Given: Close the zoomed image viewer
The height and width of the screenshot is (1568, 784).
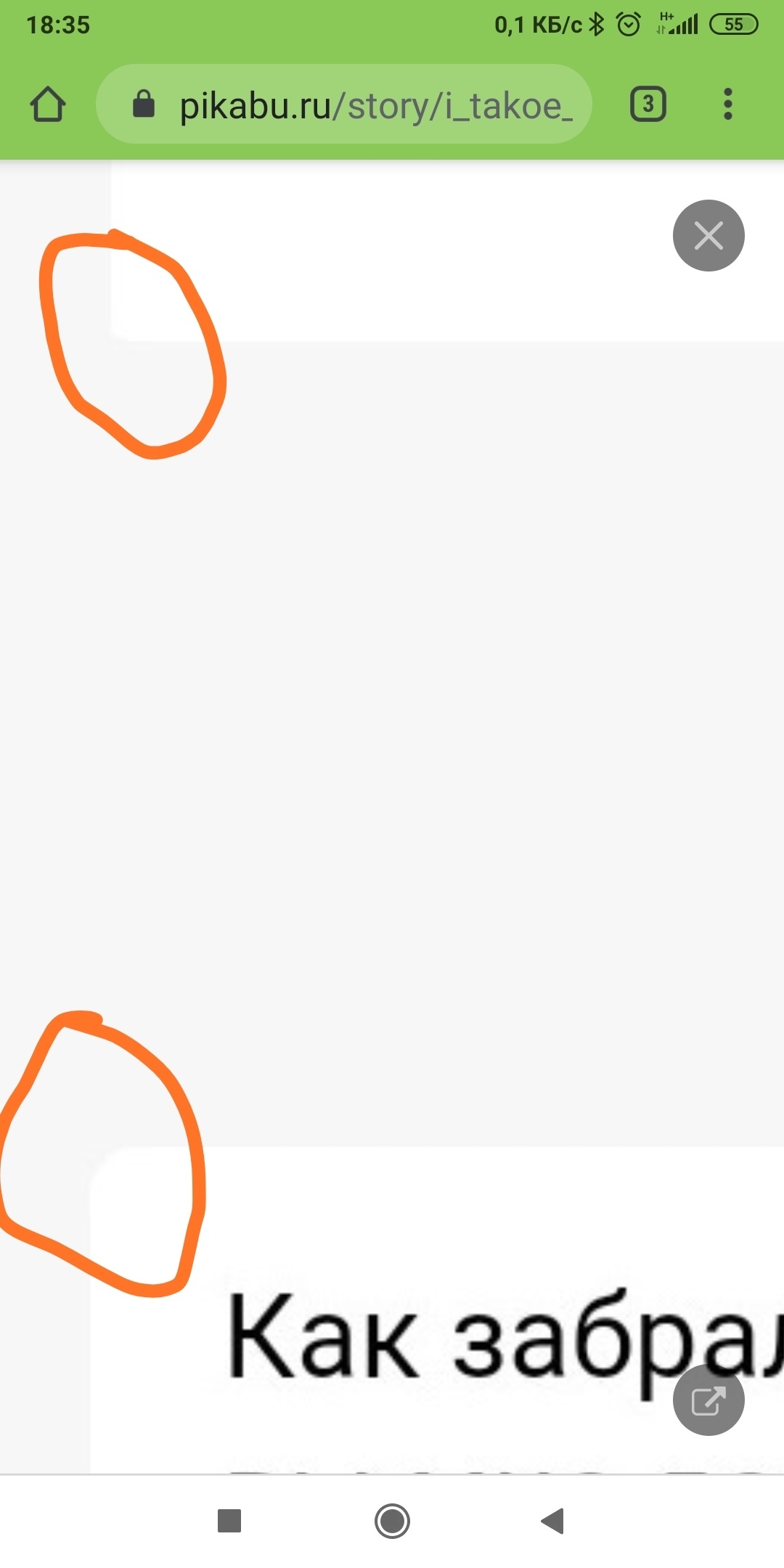Looking at the screenshot, I should [x=709, y=236].
